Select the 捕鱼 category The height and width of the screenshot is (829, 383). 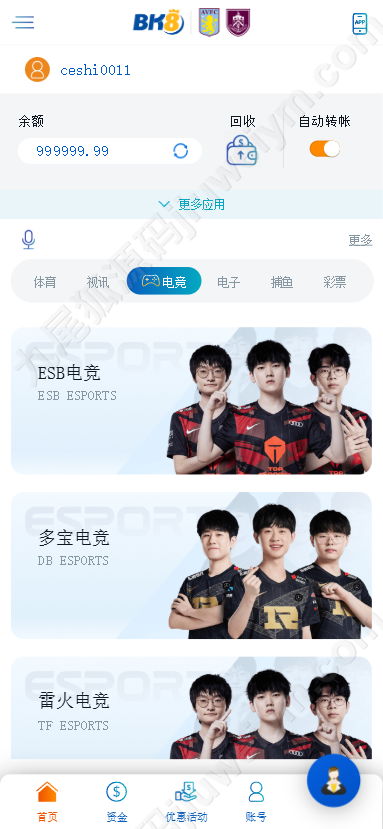(x=281, y=282)
